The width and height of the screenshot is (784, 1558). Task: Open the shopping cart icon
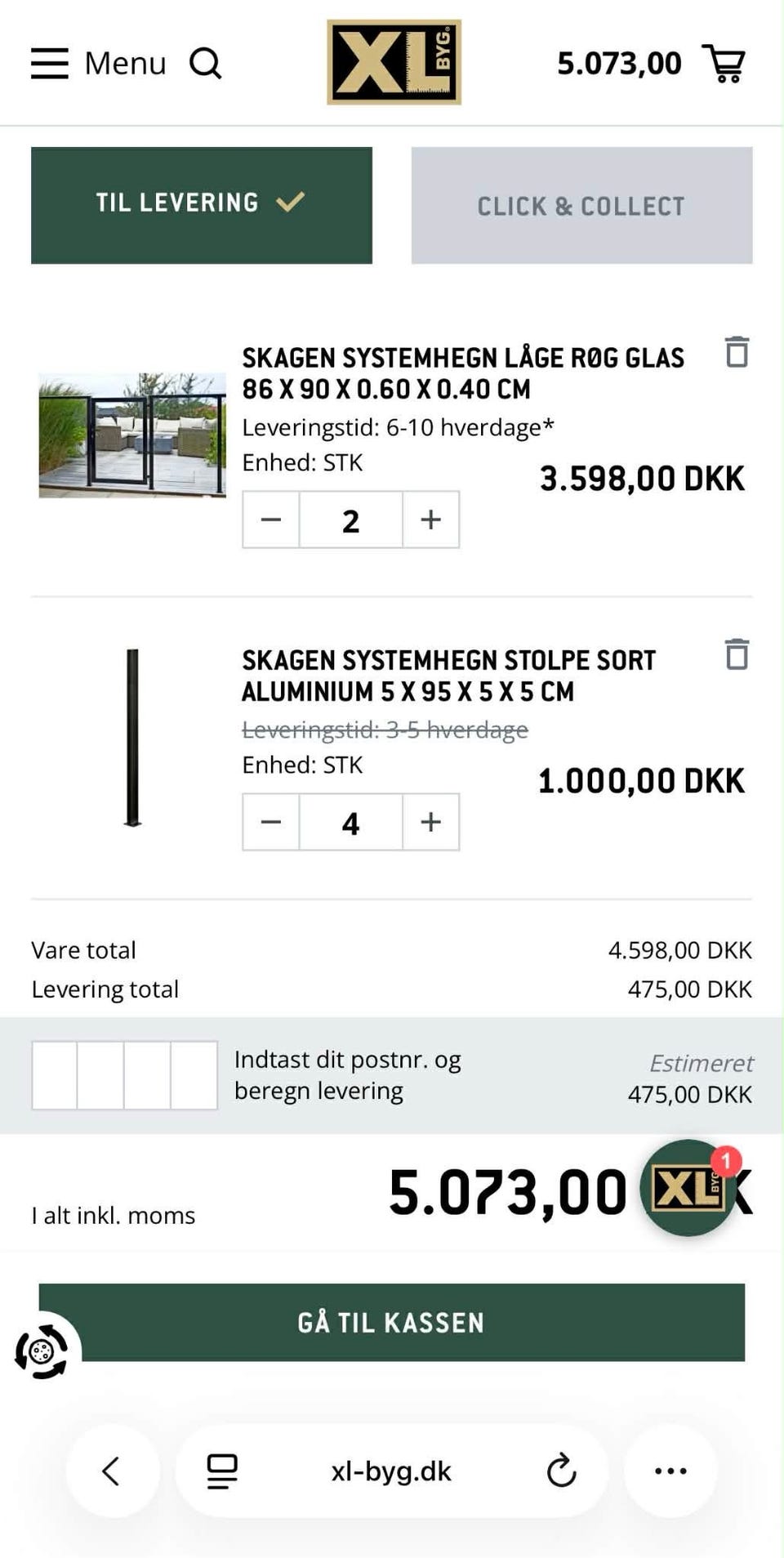pos(724,63)
